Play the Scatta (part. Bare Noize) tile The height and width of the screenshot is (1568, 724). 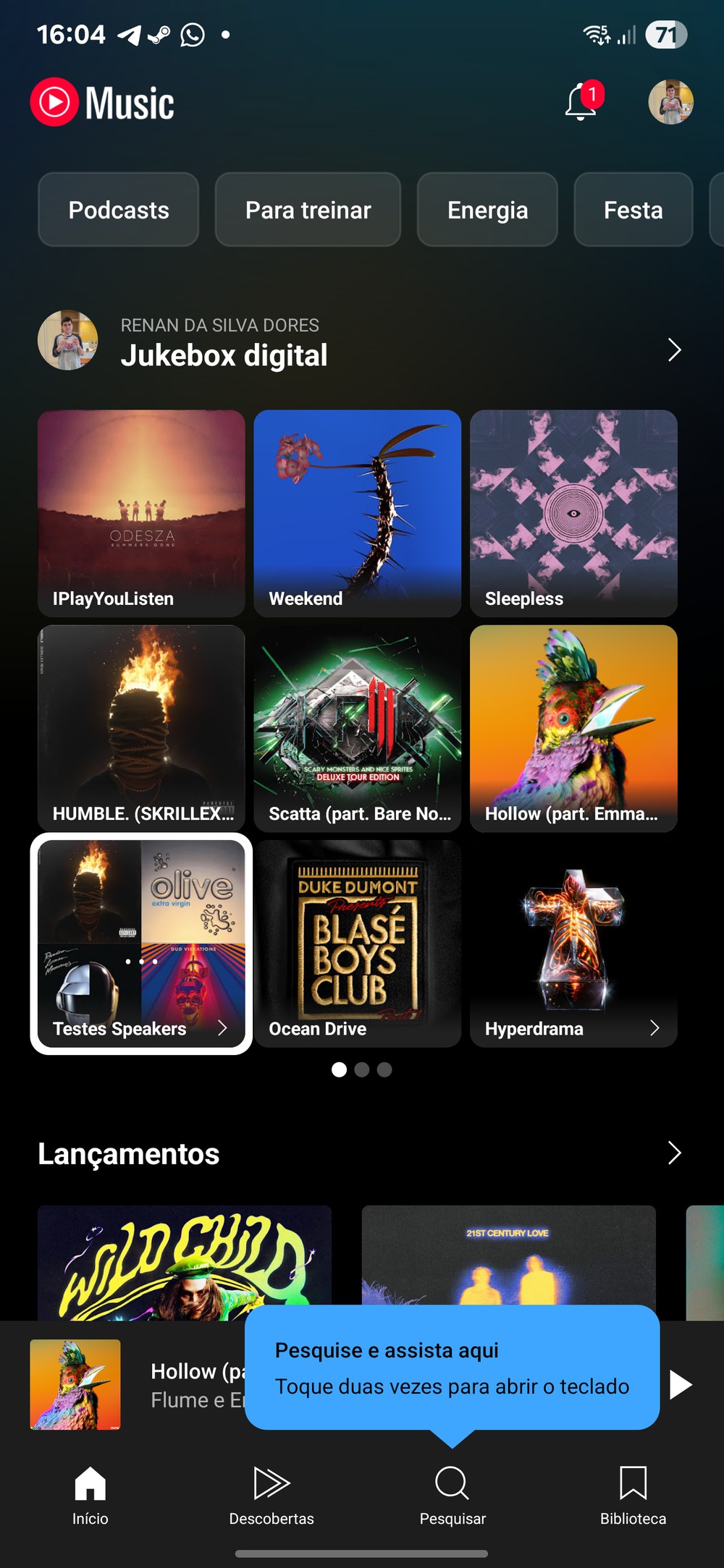click(x=357, y=728)
